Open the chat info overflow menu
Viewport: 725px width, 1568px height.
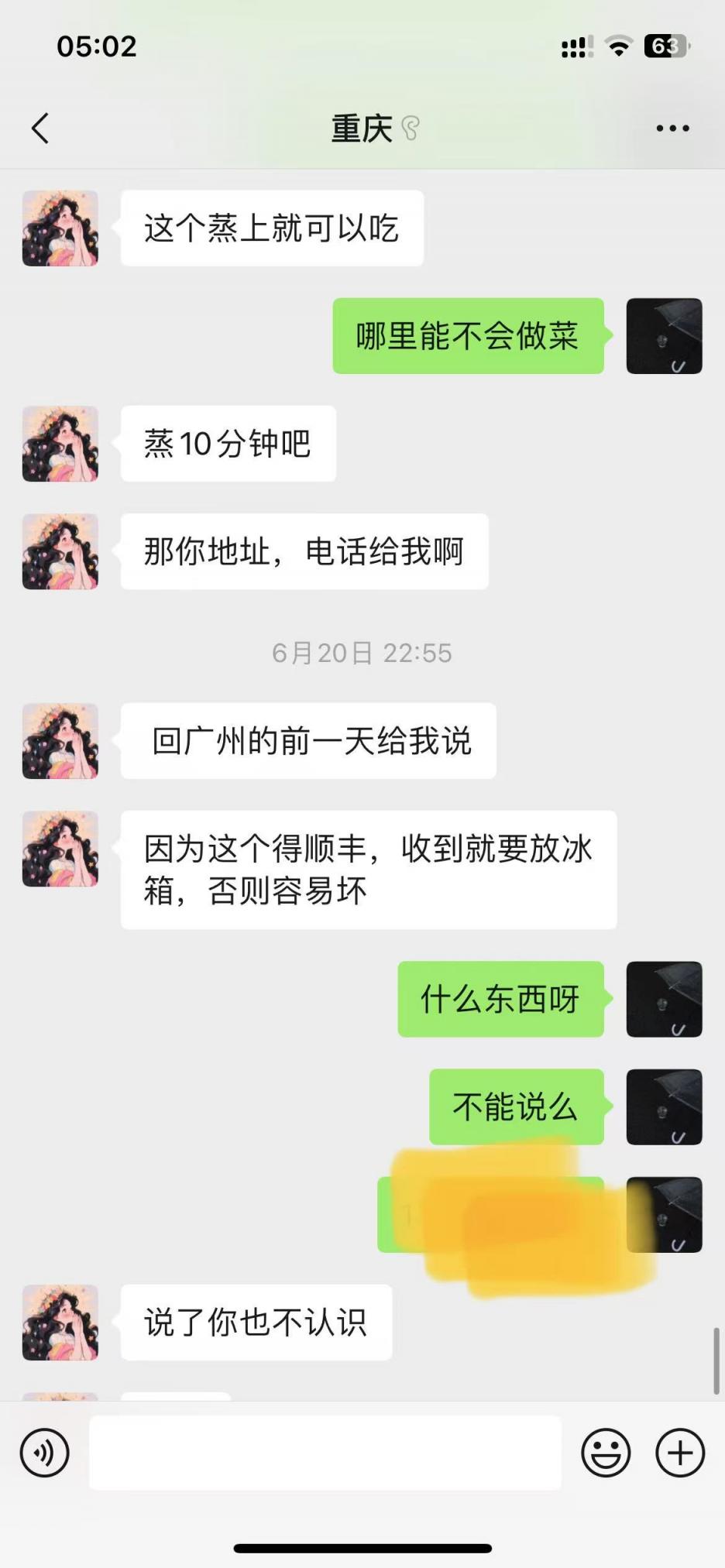(x=672, y=129)
